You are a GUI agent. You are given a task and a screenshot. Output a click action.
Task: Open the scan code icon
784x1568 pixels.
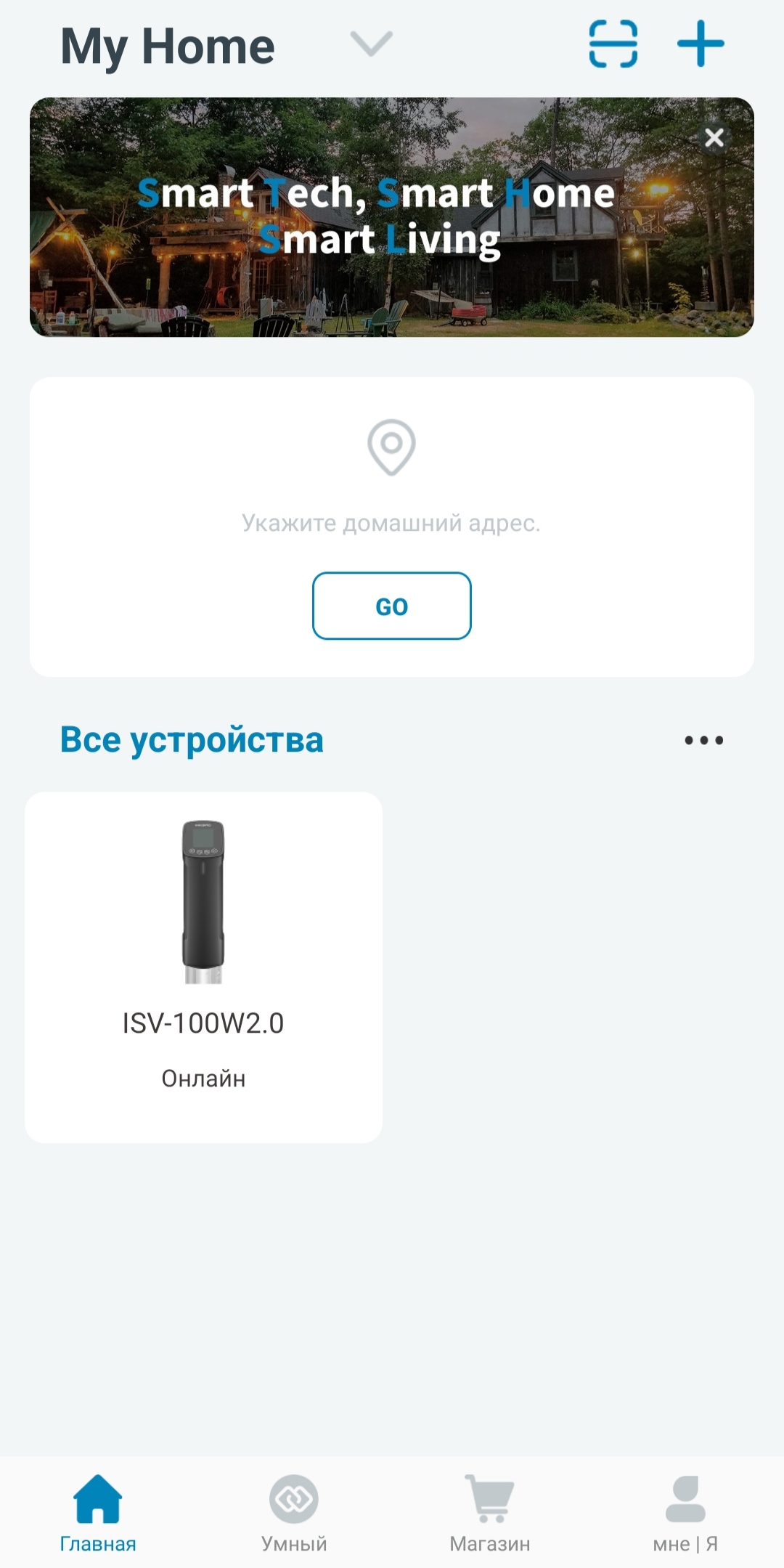point(613,44)
